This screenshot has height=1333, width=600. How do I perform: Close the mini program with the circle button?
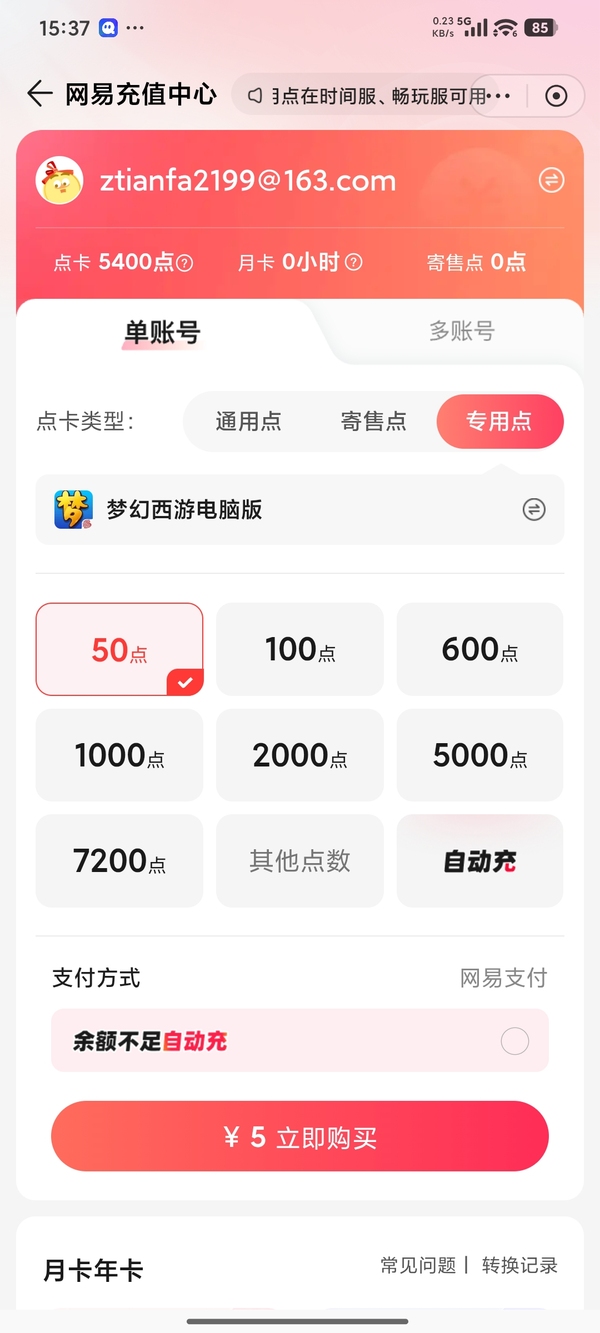556,96
